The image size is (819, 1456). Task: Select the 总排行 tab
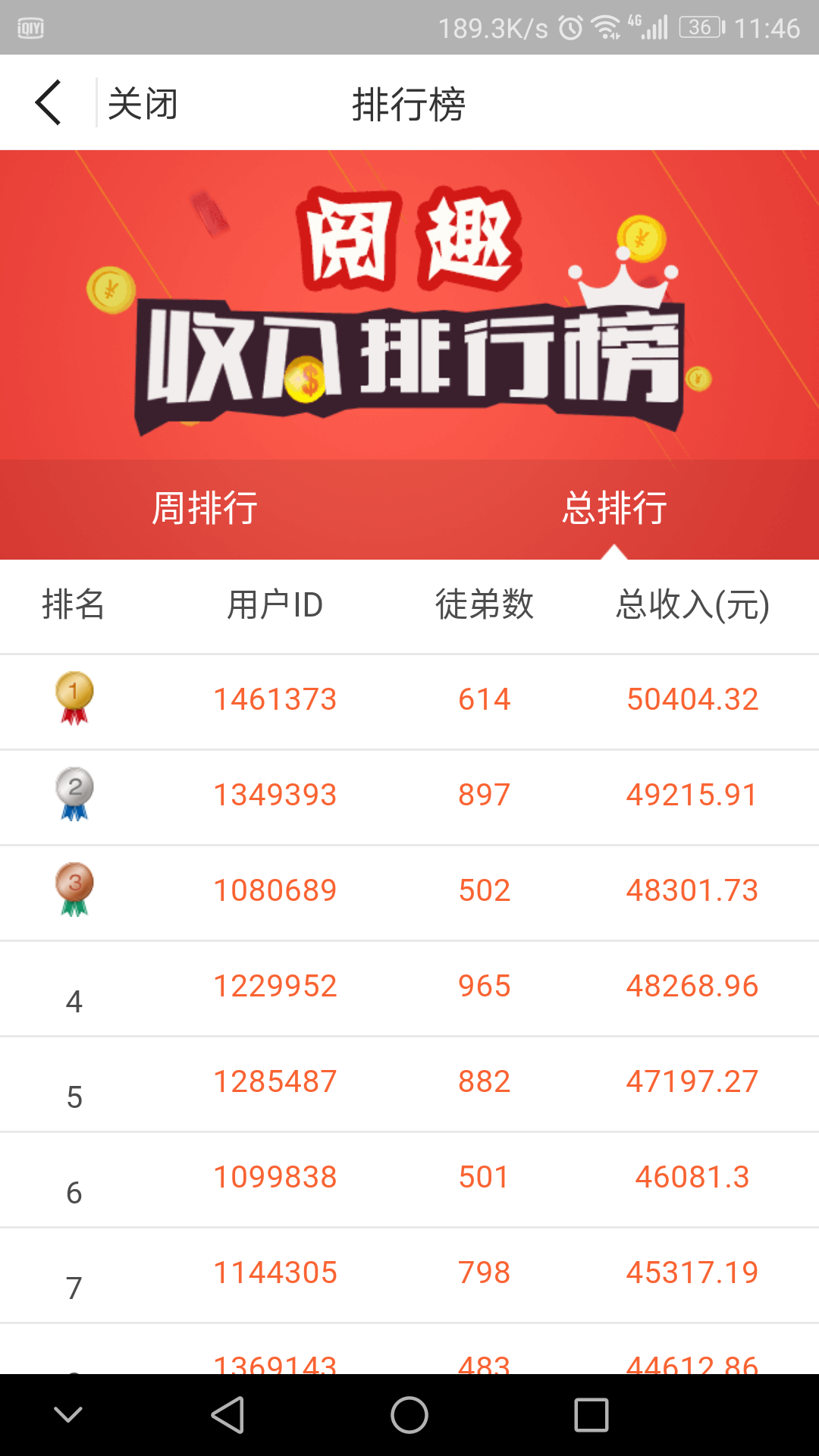(x=614, y=508)
